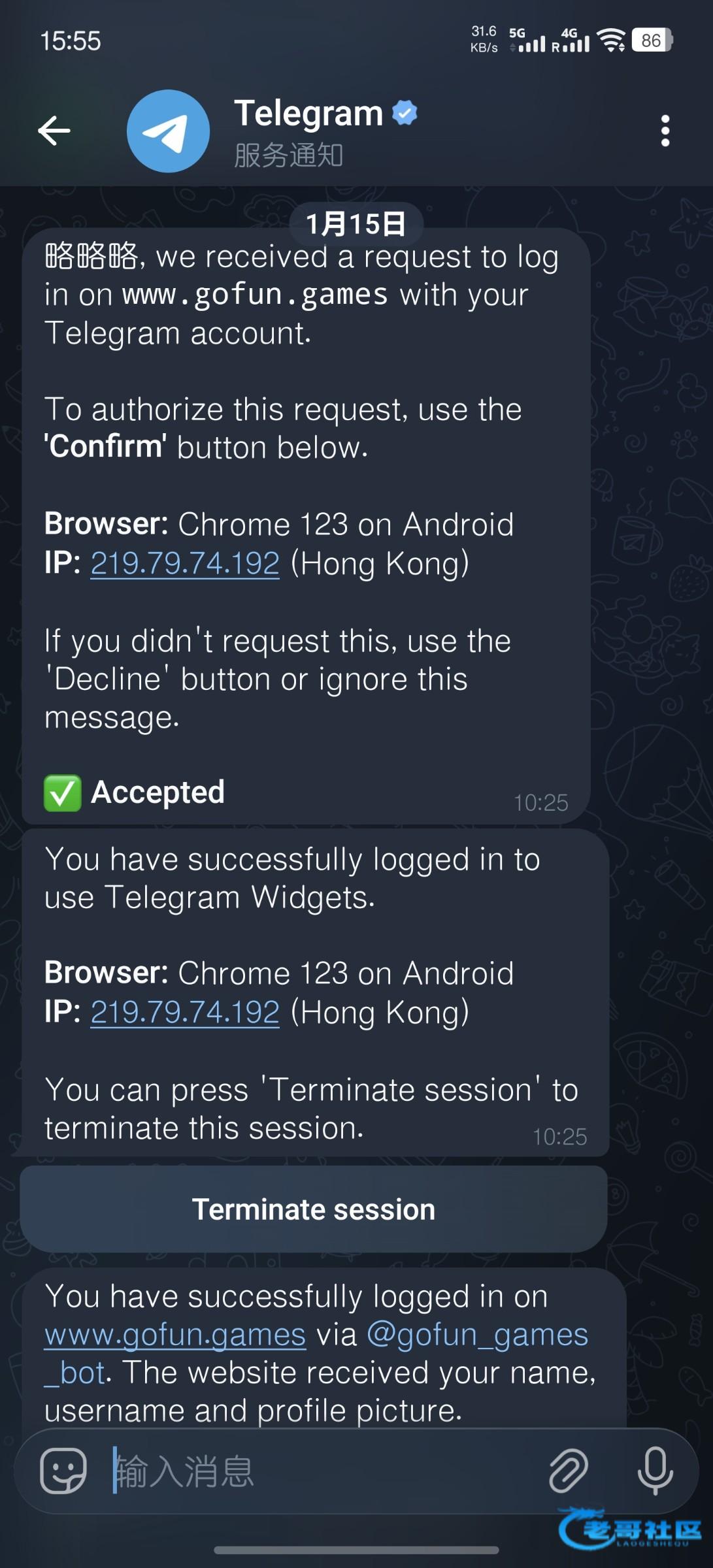
Task: Open Telegram service notifications profile header
Action: (x=307, y=131)
